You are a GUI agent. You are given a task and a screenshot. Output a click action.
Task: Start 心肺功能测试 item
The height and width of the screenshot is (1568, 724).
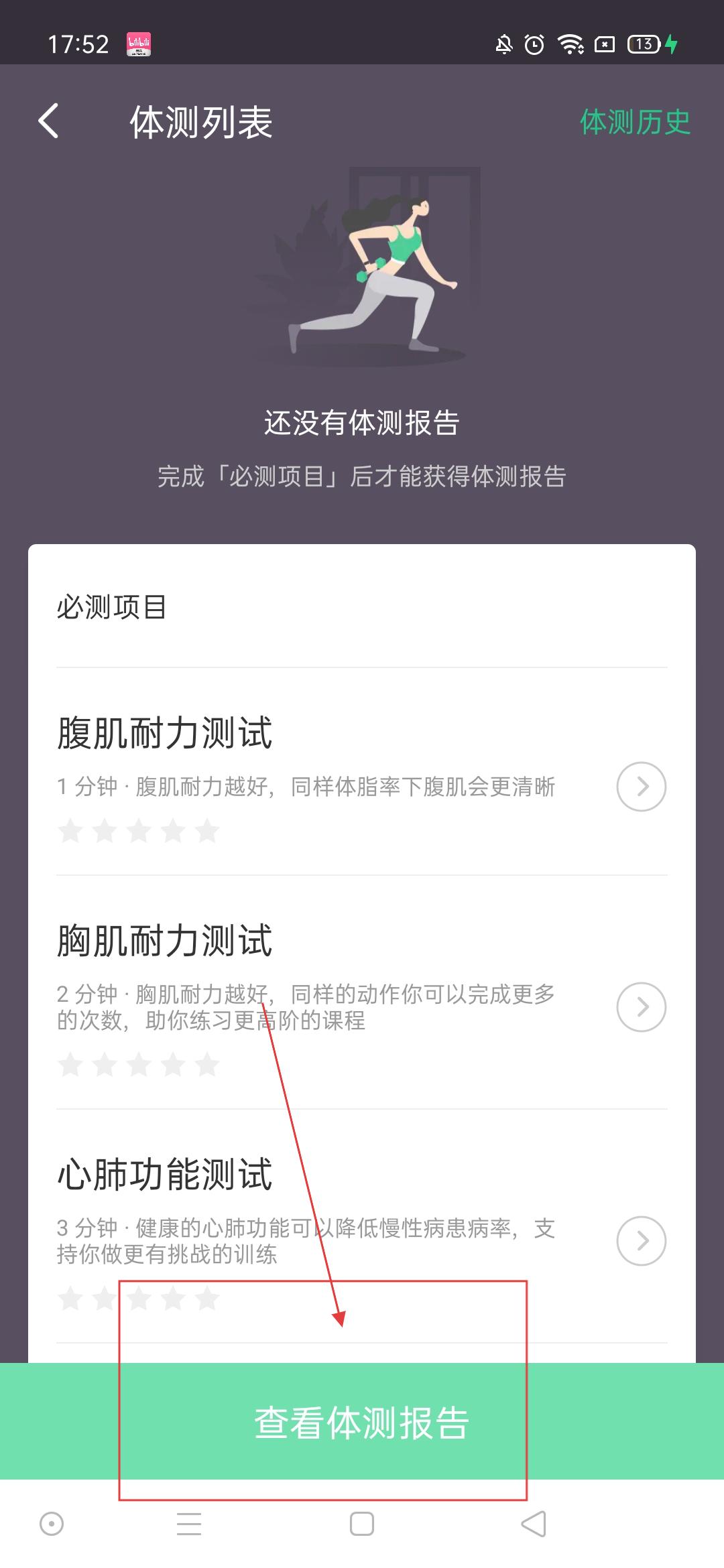(x=362, y=1226)
